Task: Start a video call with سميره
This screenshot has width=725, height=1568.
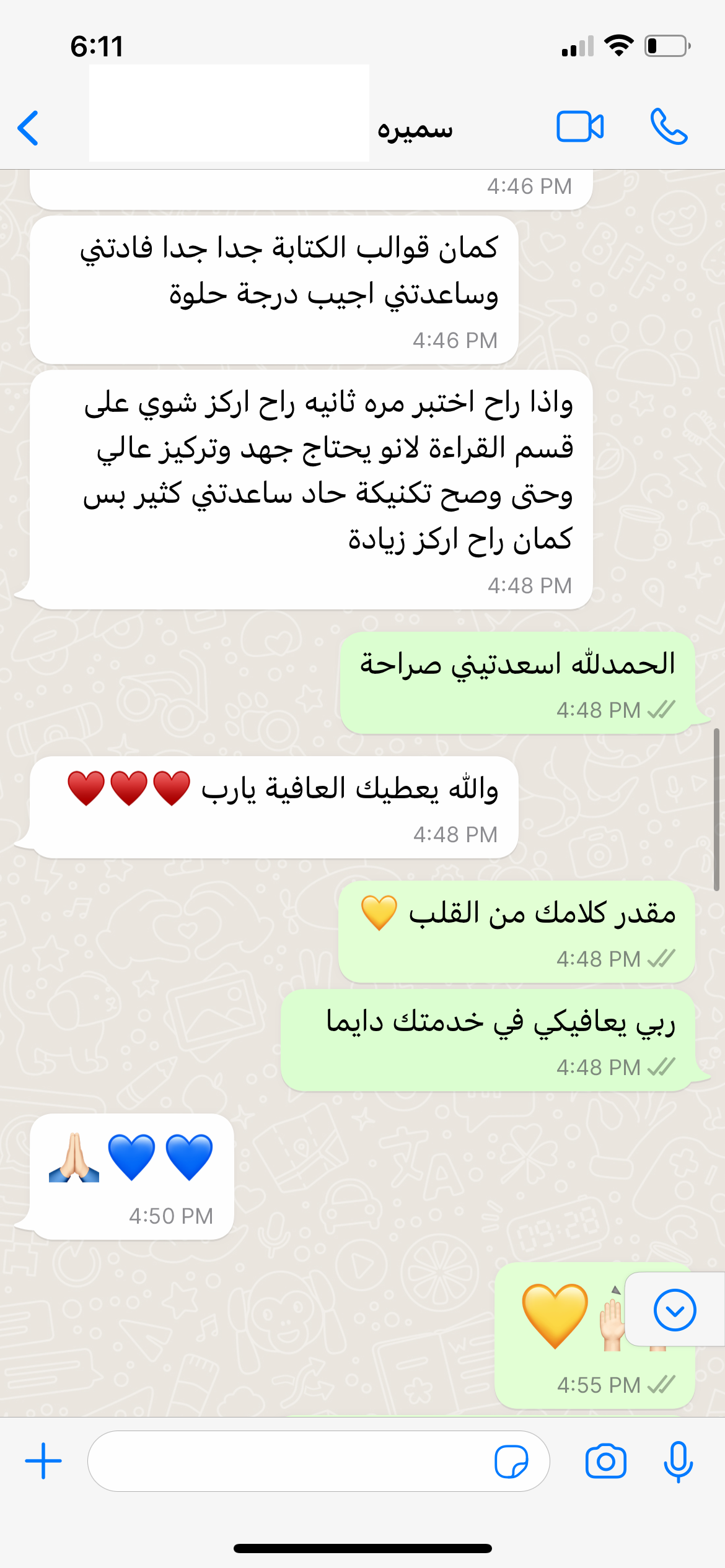Action: pos(580,127)
